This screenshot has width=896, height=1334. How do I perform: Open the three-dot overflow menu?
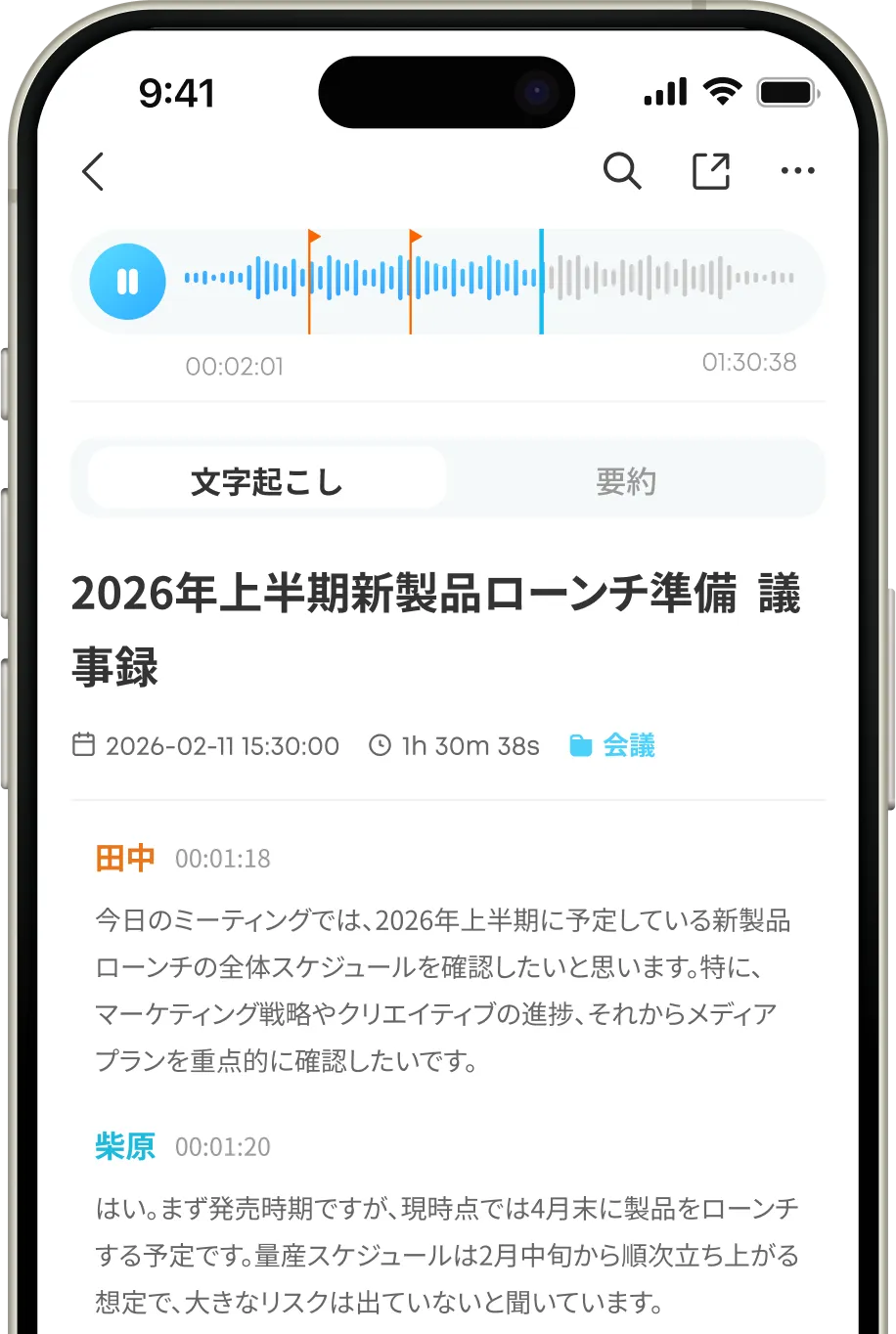pyautogui.click(x=798, y=171)
